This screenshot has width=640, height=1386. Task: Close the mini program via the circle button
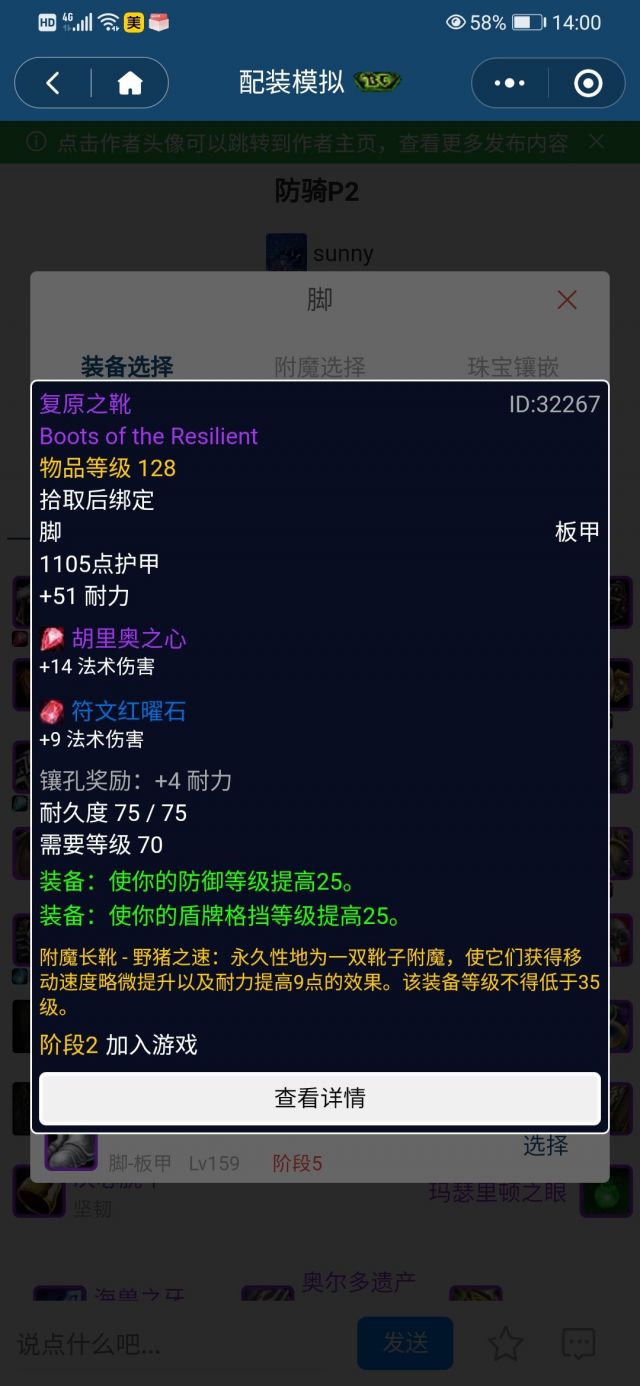587,83
